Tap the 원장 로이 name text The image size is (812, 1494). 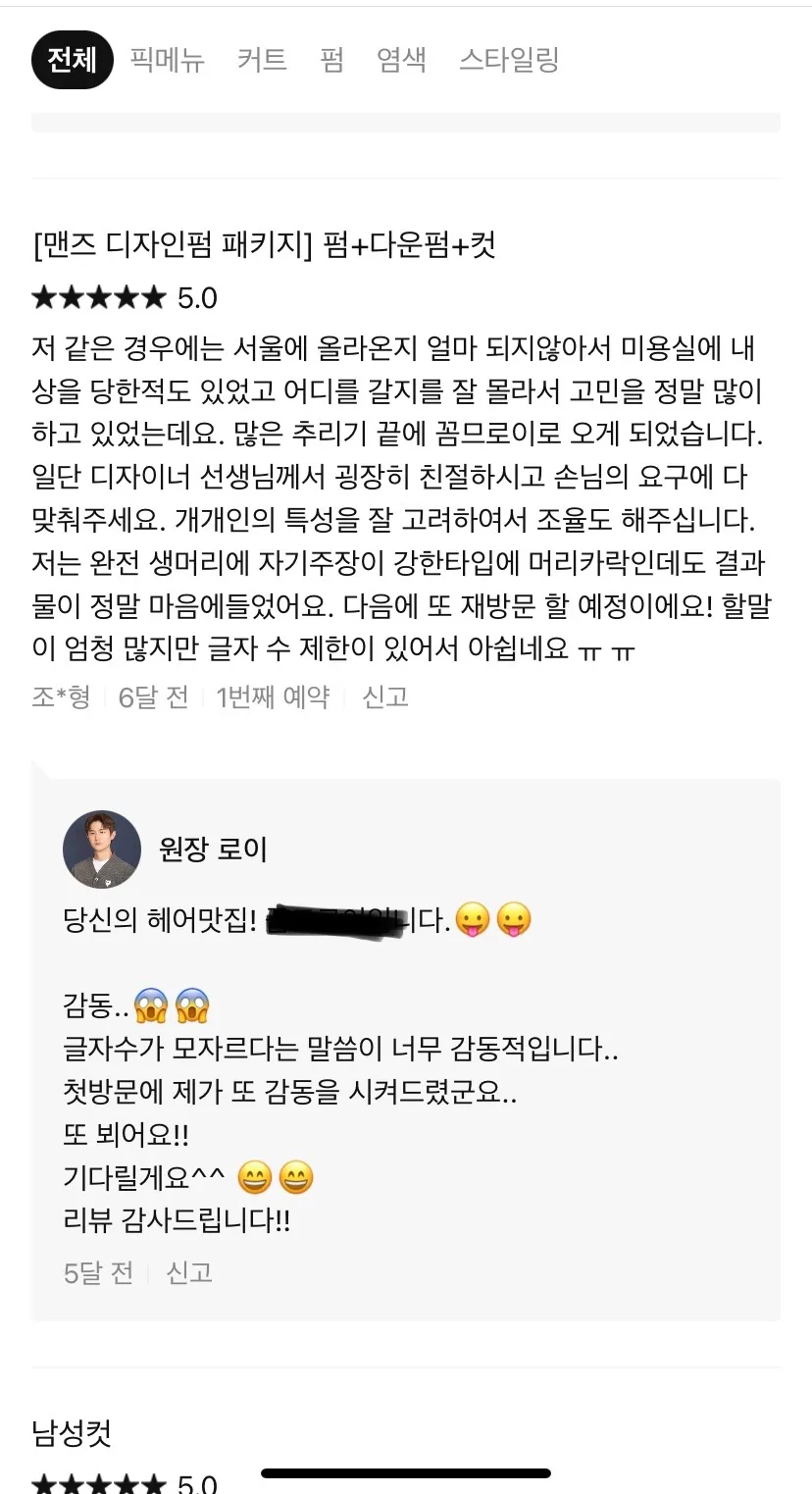coord(211,850)
